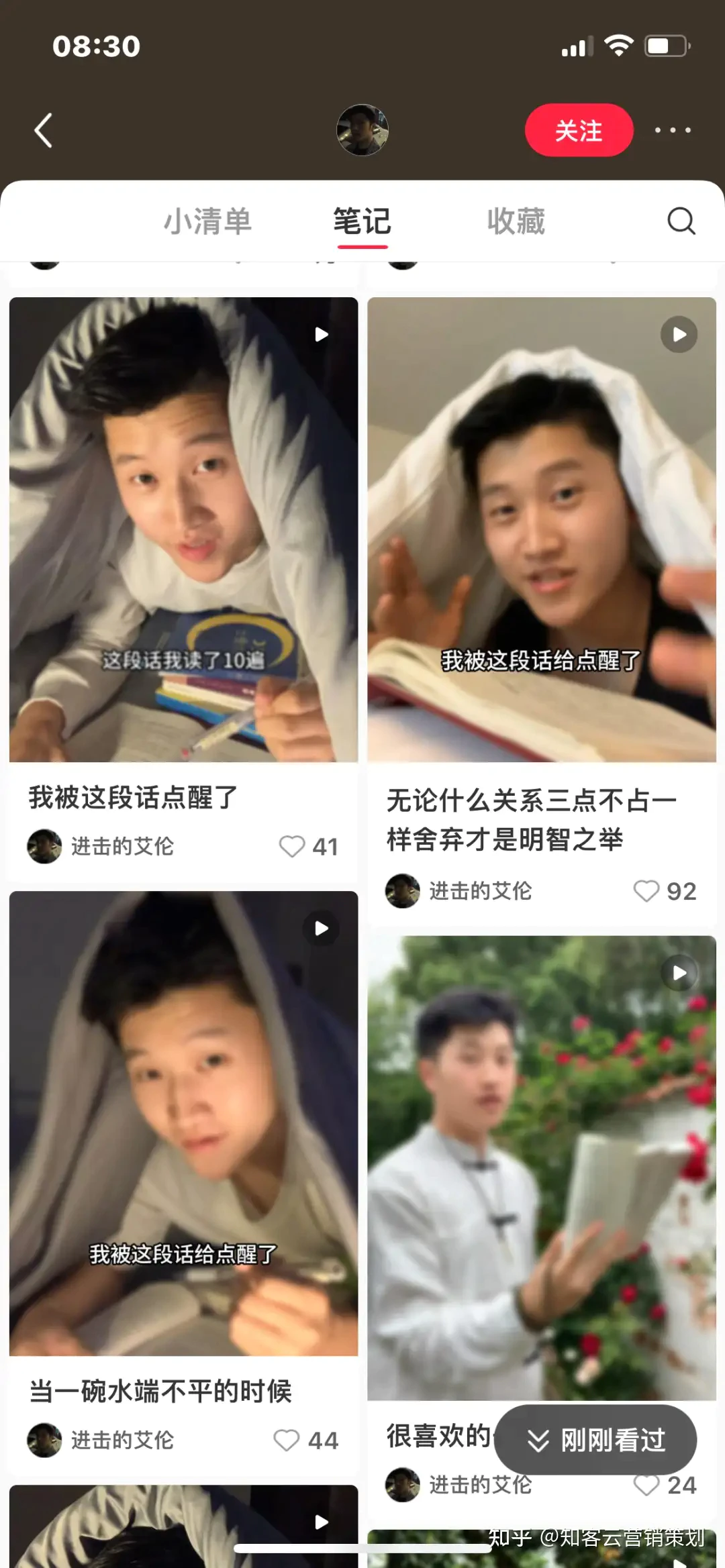Open the note 我被这段话点醒了
This screenshot has height=1568, width=725.
183,530
